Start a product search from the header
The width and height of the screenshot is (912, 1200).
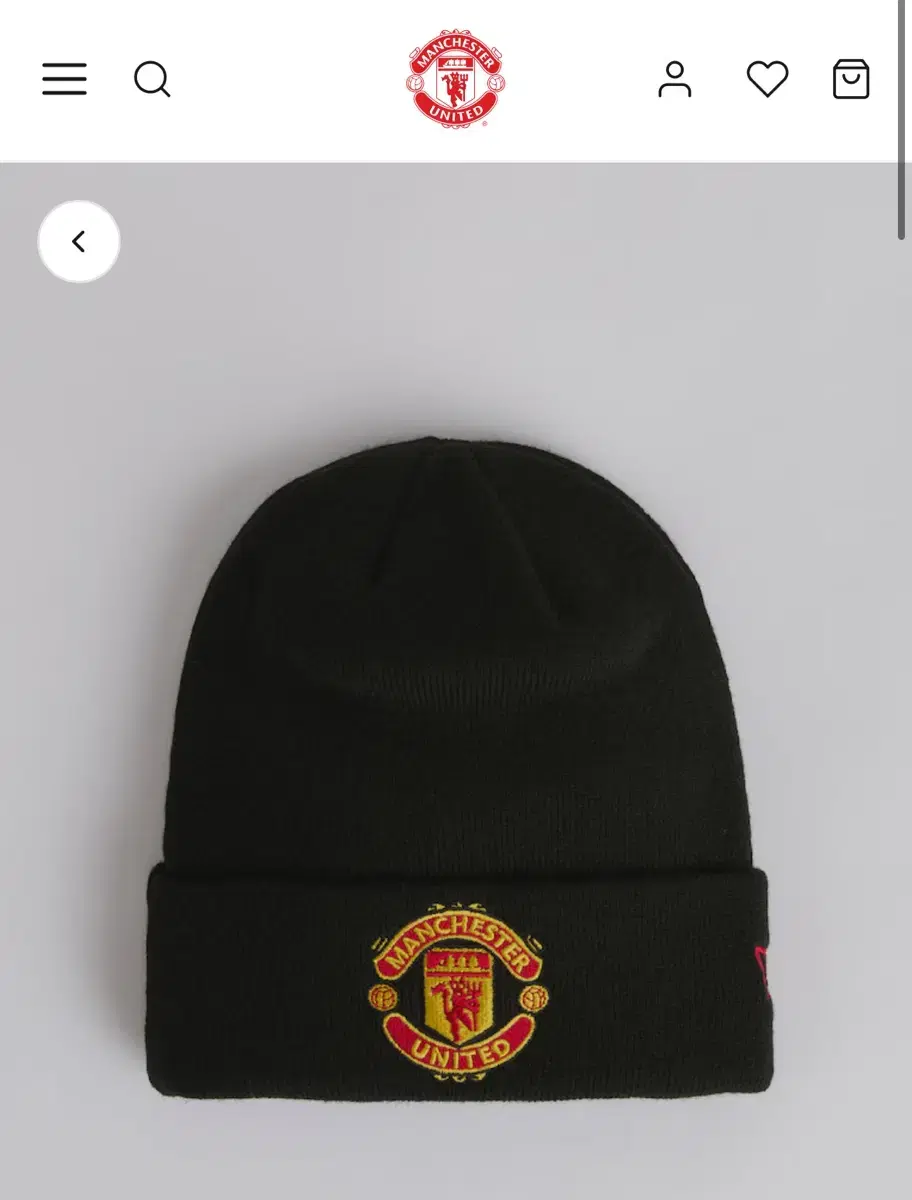153,80
